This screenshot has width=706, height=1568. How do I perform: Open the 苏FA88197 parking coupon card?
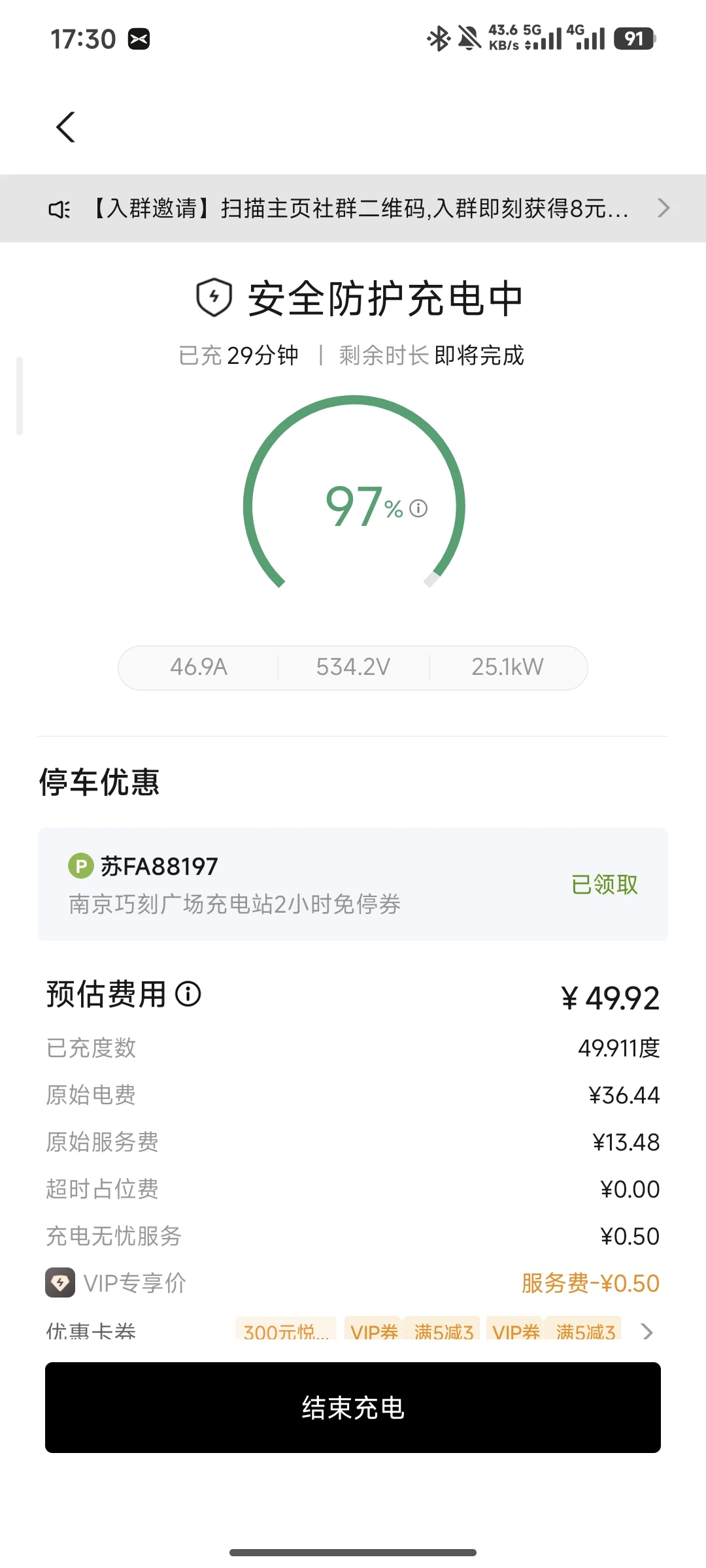click(x=353, y=885)
